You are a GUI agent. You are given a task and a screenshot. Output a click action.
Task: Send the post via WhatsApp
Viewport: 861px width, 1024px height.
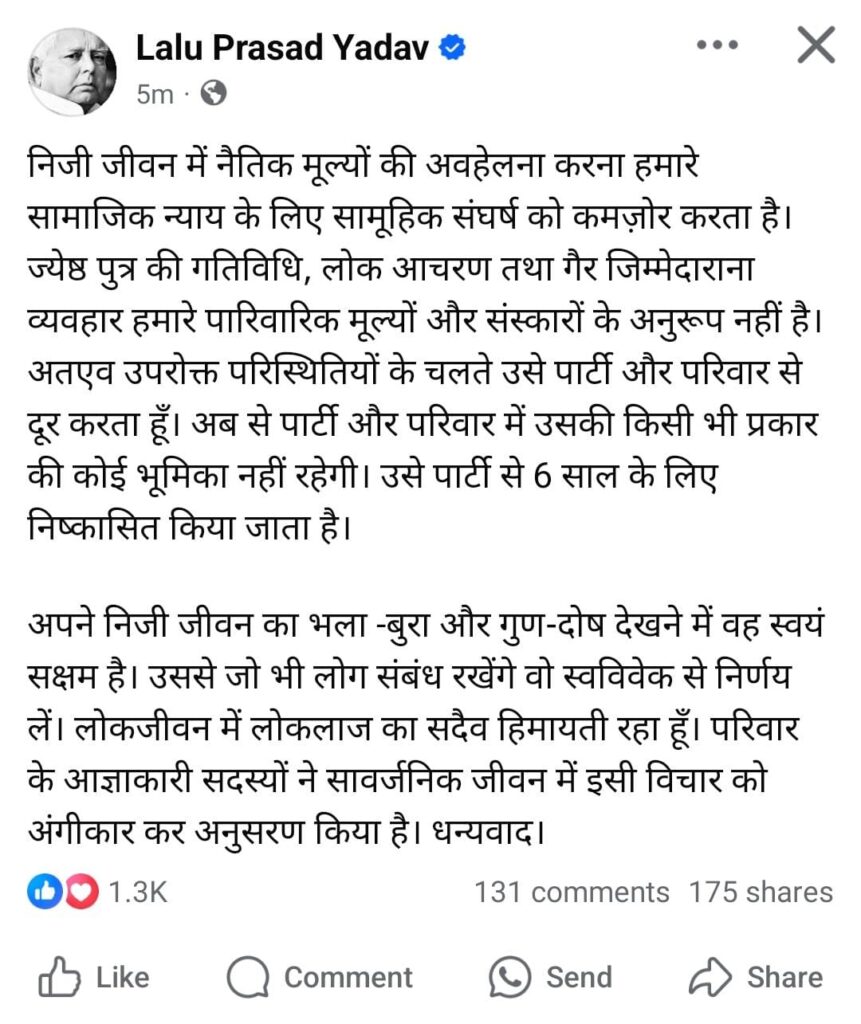[x=550, y=977]
